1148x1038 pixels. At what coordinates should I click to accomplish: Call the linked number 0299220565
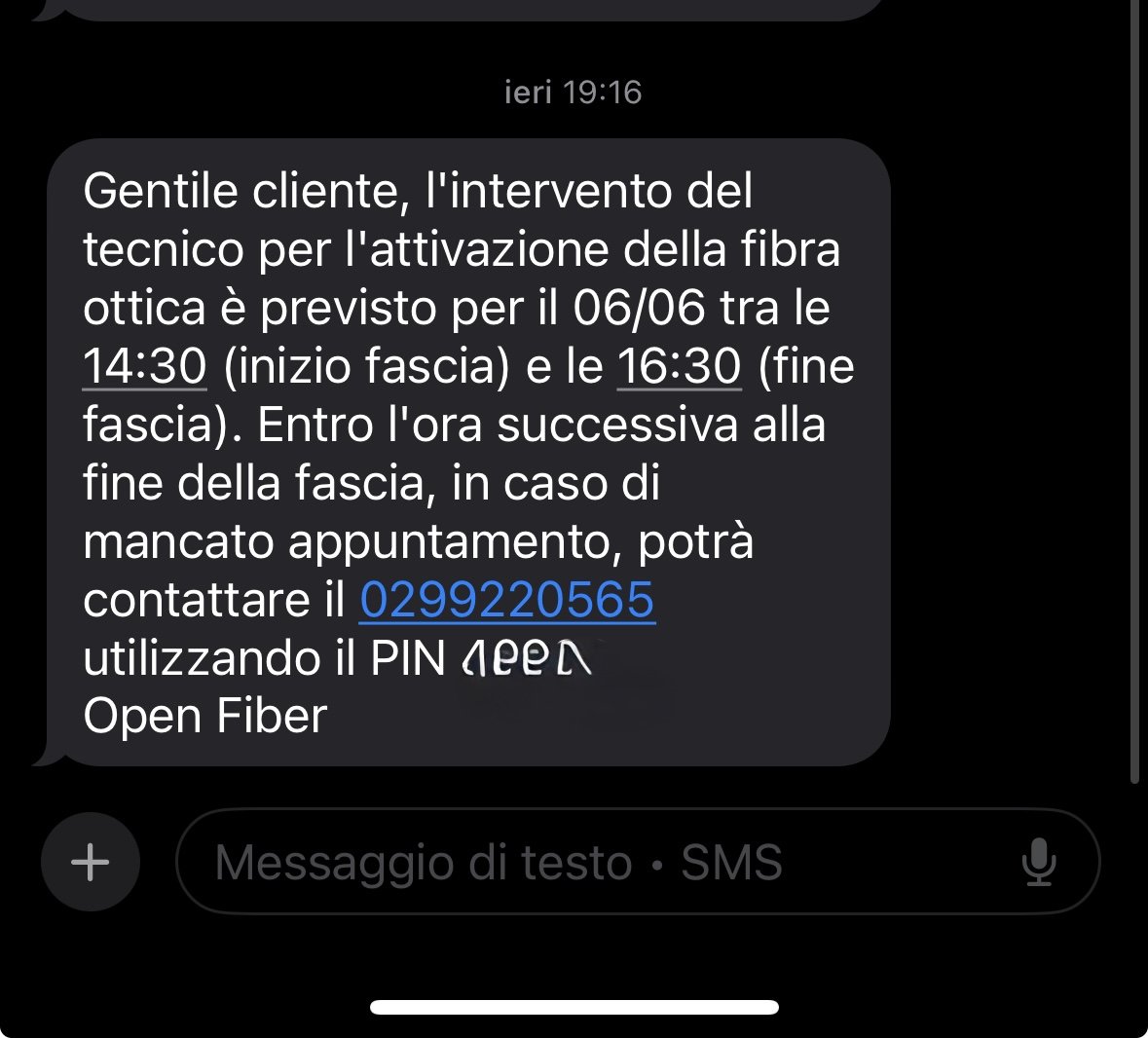[507, 600]
